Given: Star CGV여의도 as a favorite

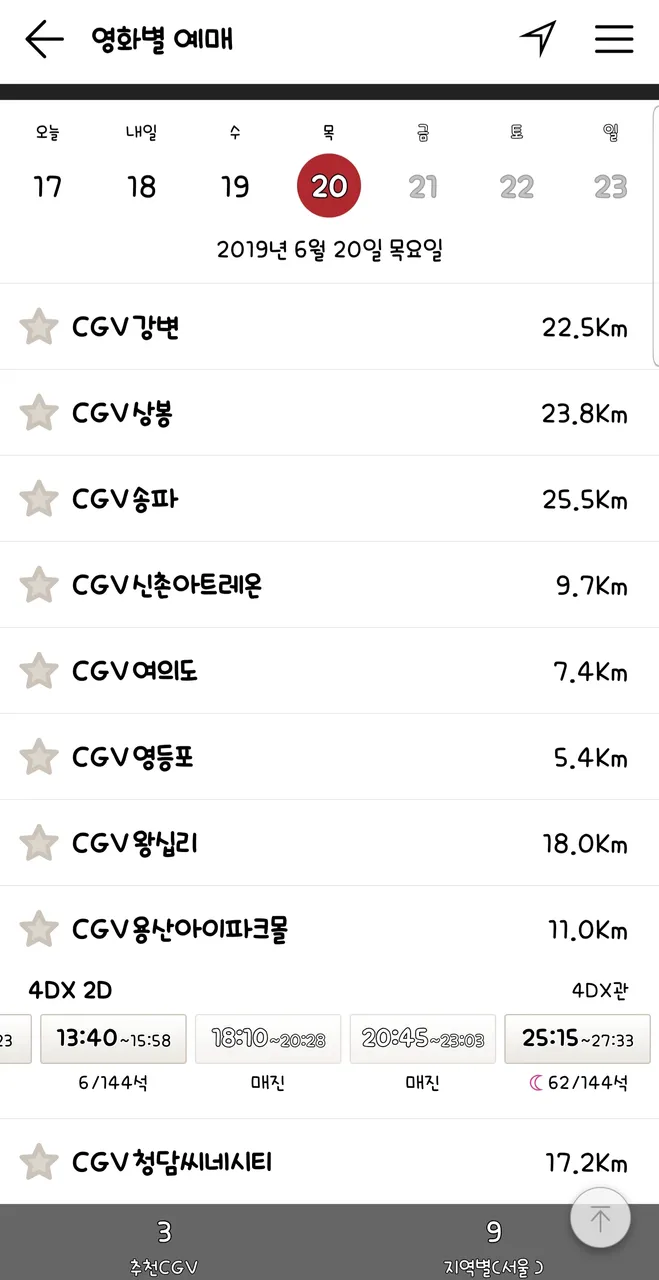Looking at the screenshot, I should (x=39, y=671).
